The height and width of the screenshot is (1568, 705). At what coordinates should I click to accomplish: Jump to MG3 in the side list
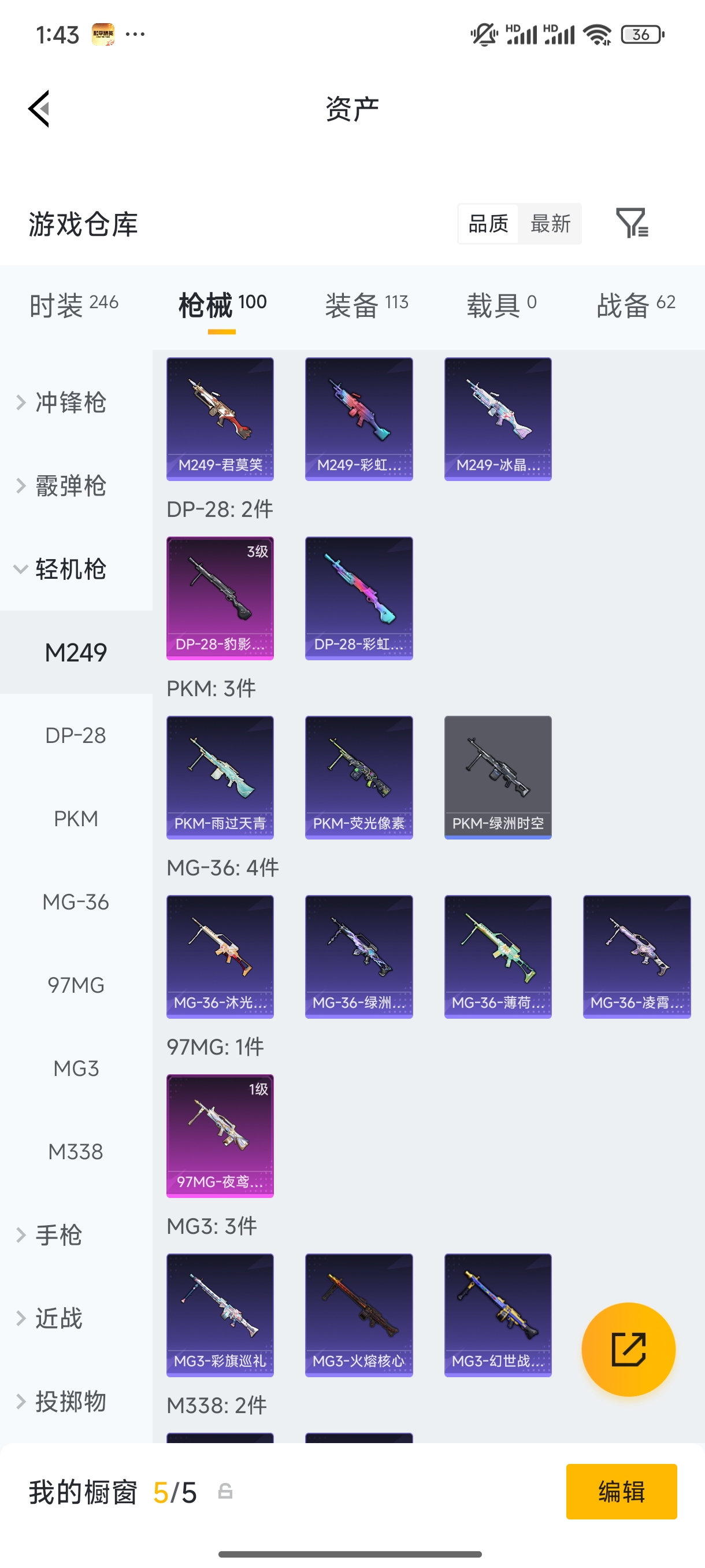(x=76, y=1068)
